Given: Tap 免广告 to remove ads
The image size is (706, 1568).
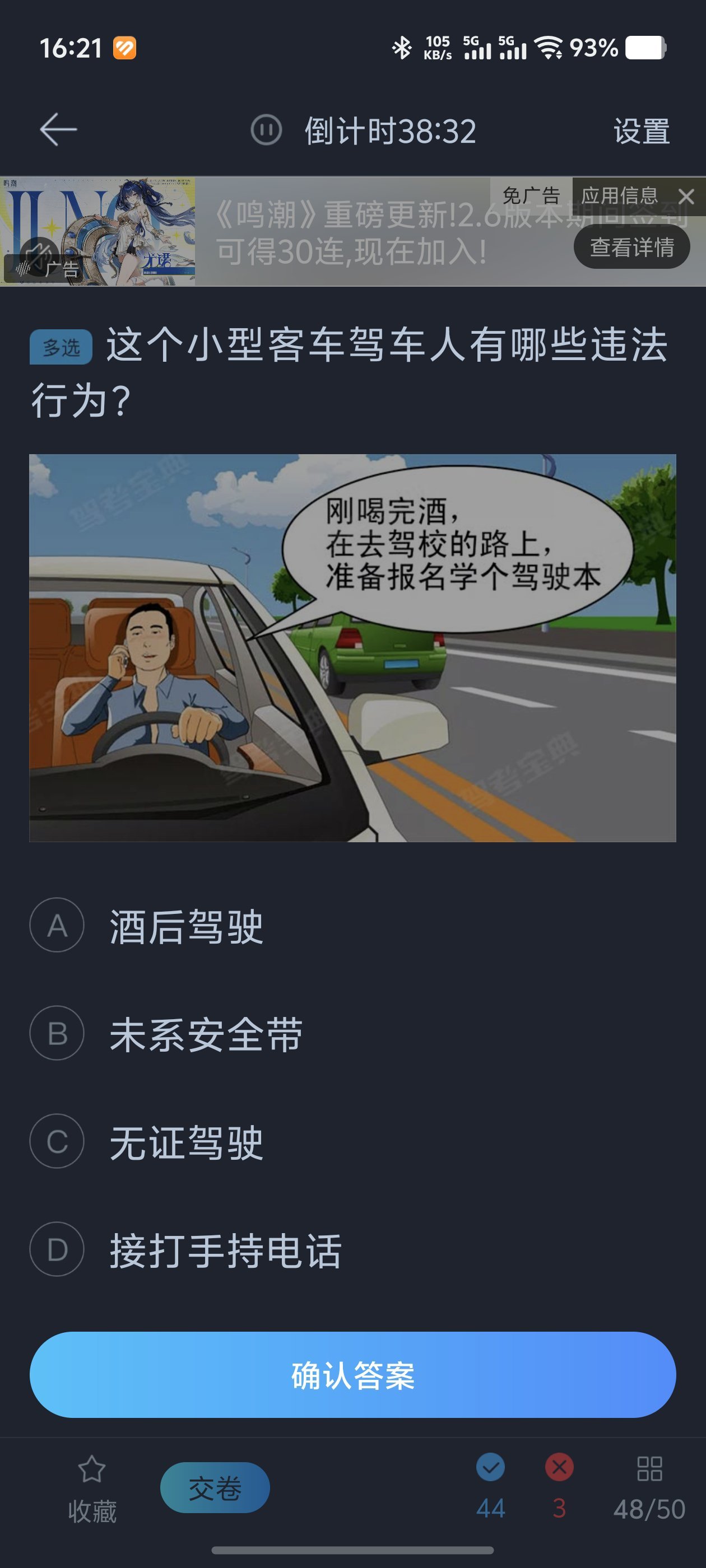Looking at the screenshot, I should pos(531,196).
